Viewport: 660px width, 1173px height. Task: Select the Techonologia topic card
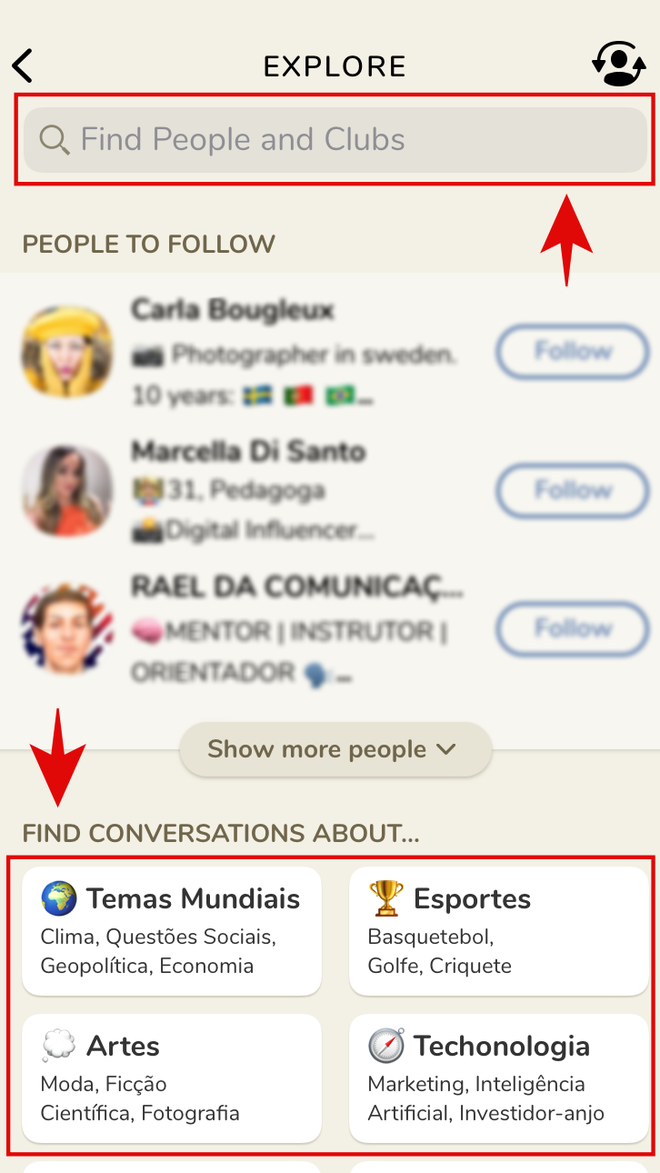498,1078
